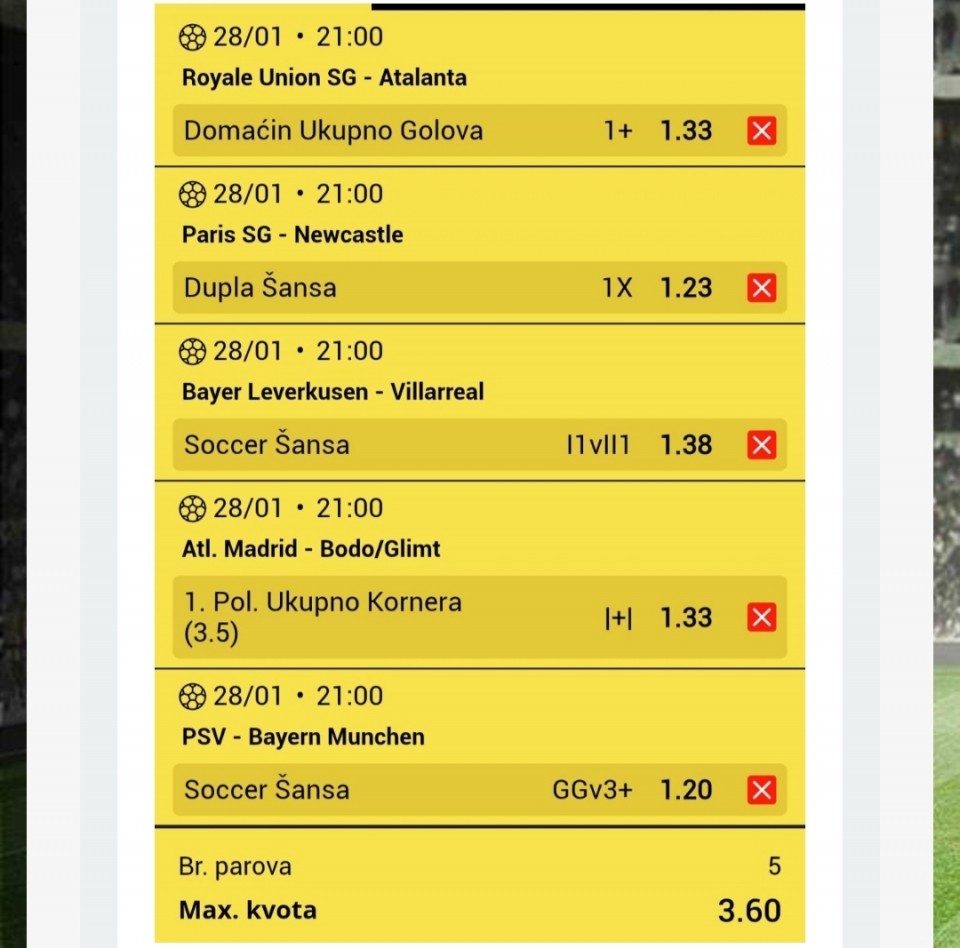960x948 pixels.
Task: Clear the PSV - Bayern Munchen selection
Action: pyautogui.click(x=761, y=790)
